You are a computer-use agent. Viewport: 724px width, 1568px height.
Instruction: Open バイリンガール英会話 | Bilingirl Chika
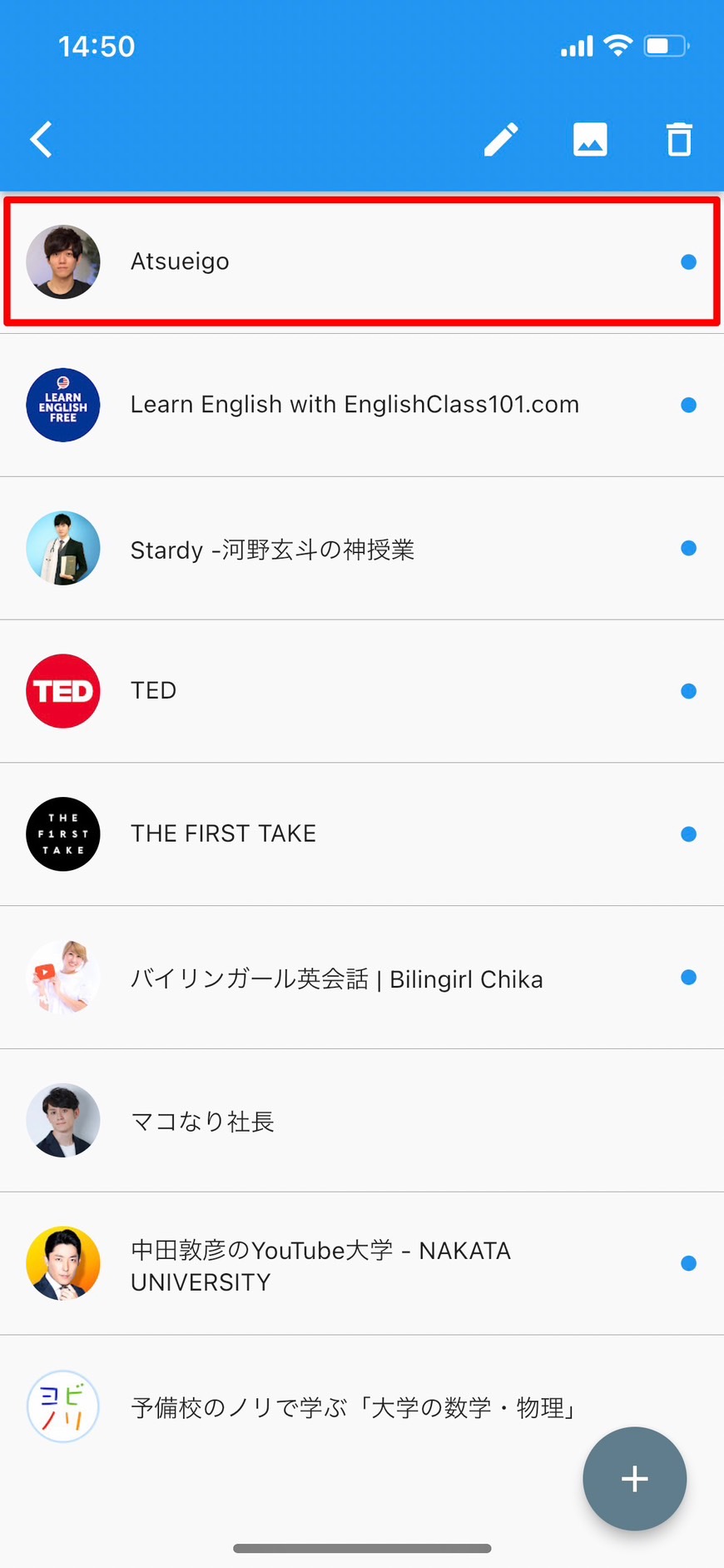click(x=362, y=978)
